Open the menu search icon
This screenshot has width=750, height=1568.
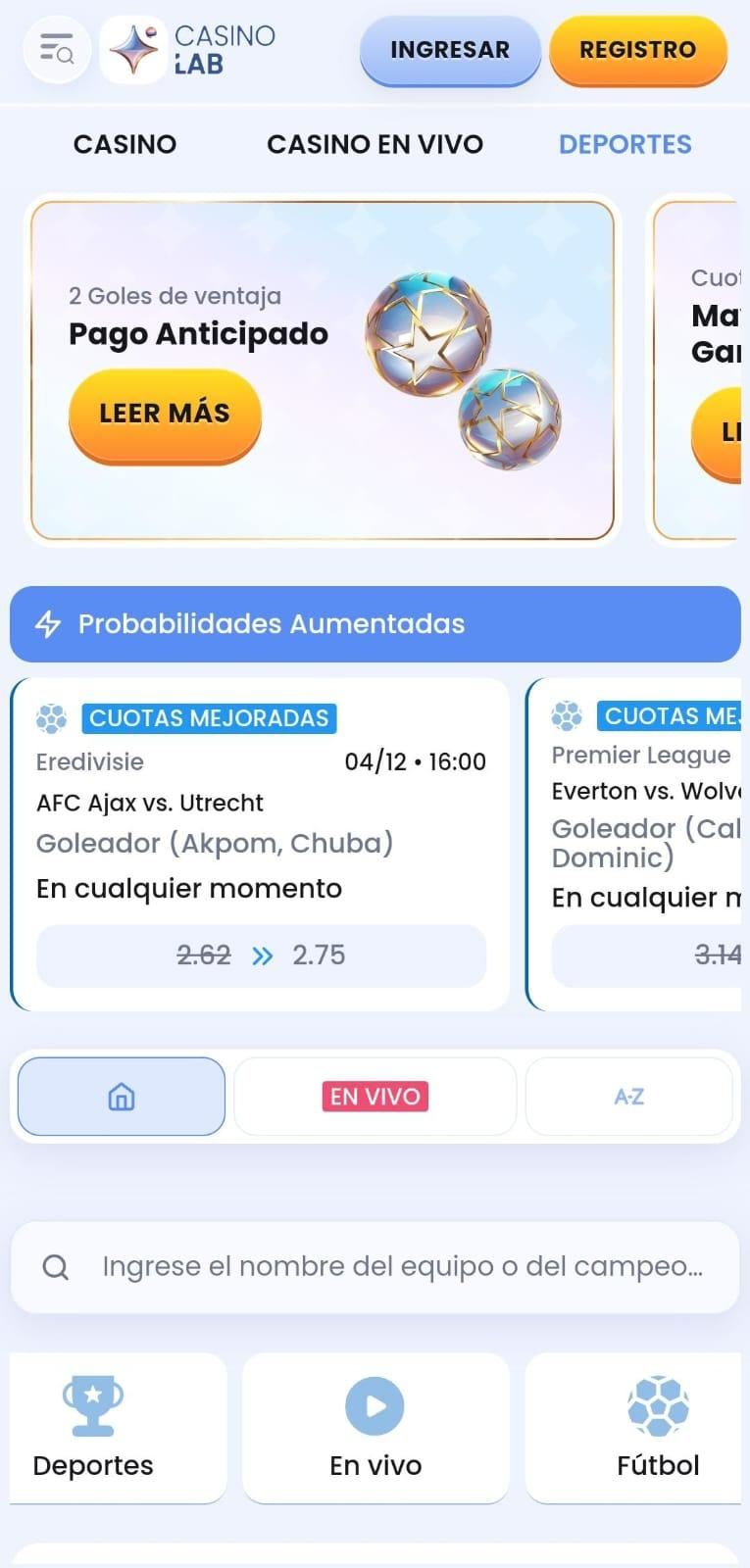point(57,49)
